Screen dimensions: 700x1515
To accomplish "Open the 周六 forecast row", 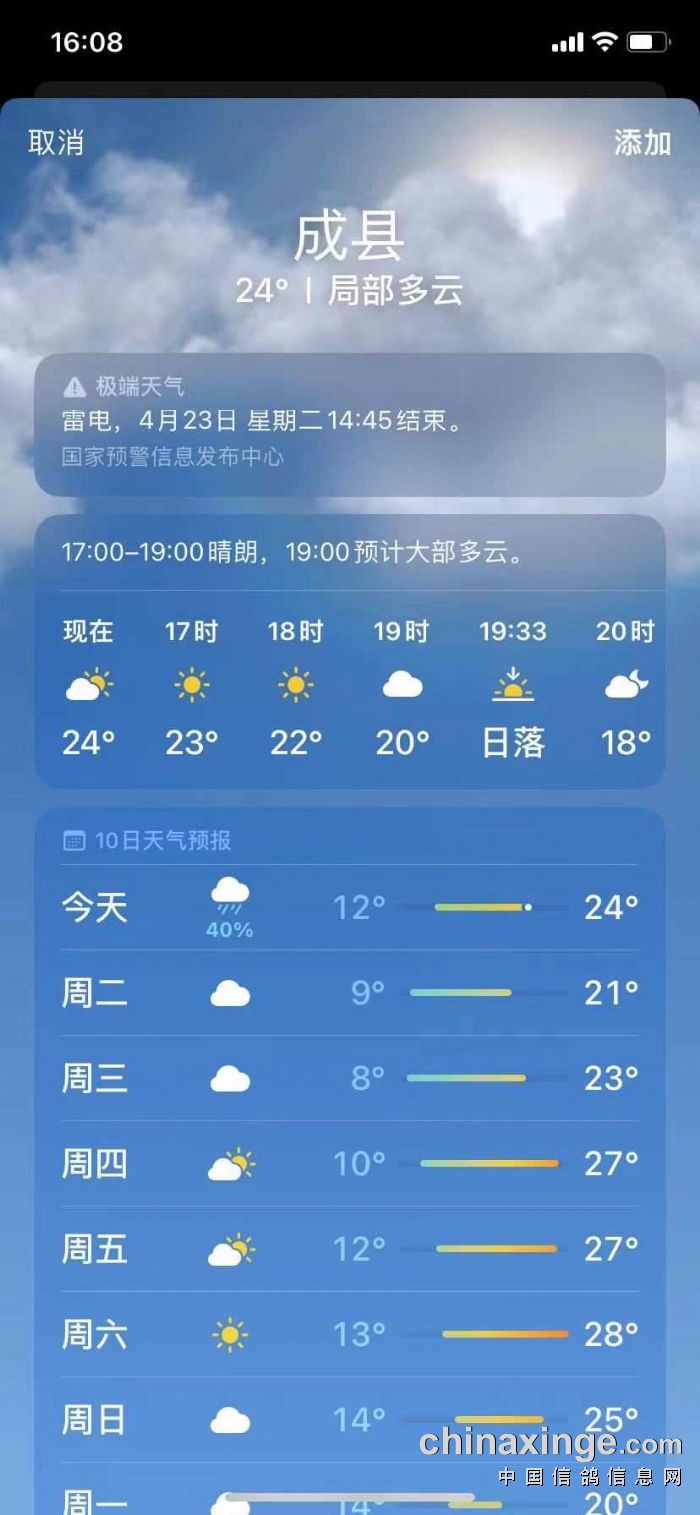I will [350, 1334].
